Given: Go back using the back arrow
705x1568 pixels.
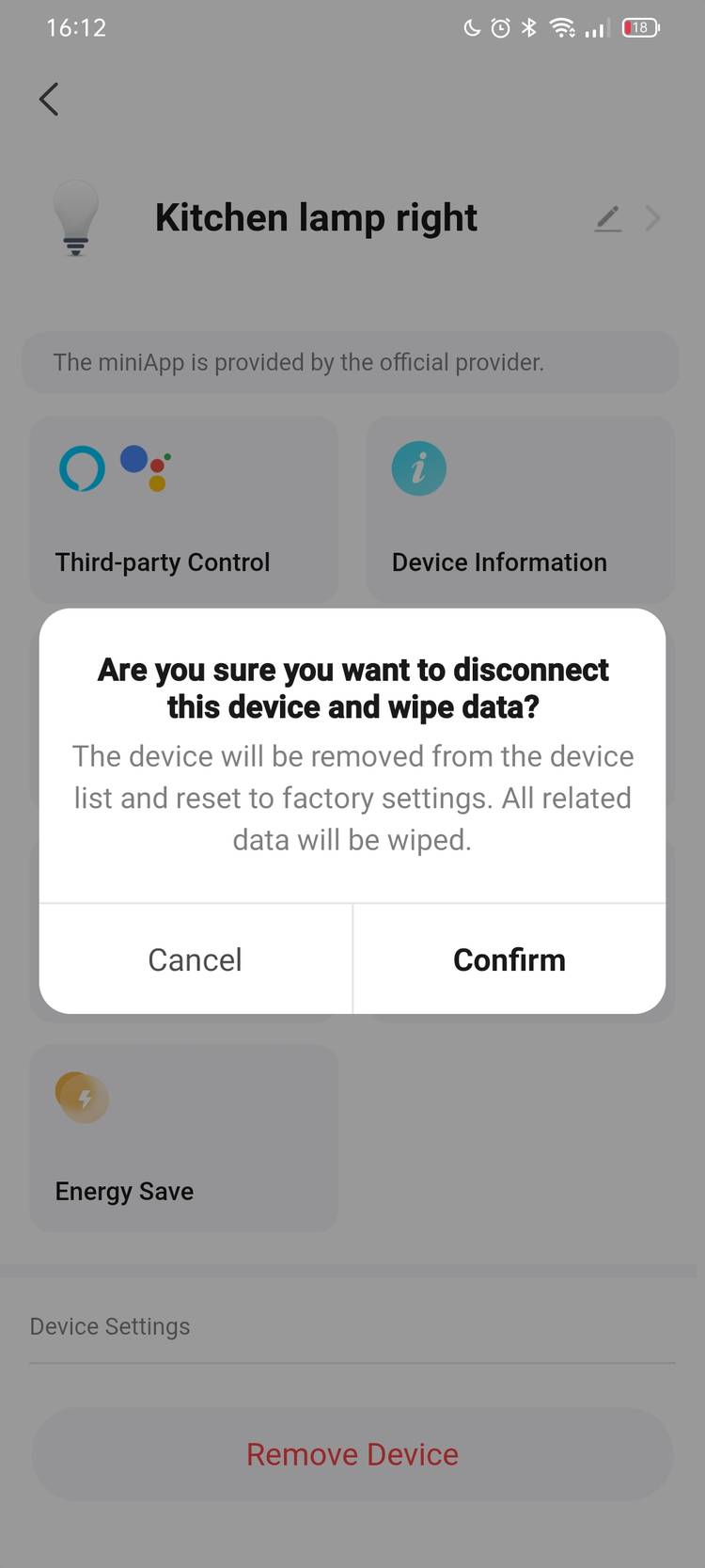Looking at the screenshot, I should coord(49,99).
